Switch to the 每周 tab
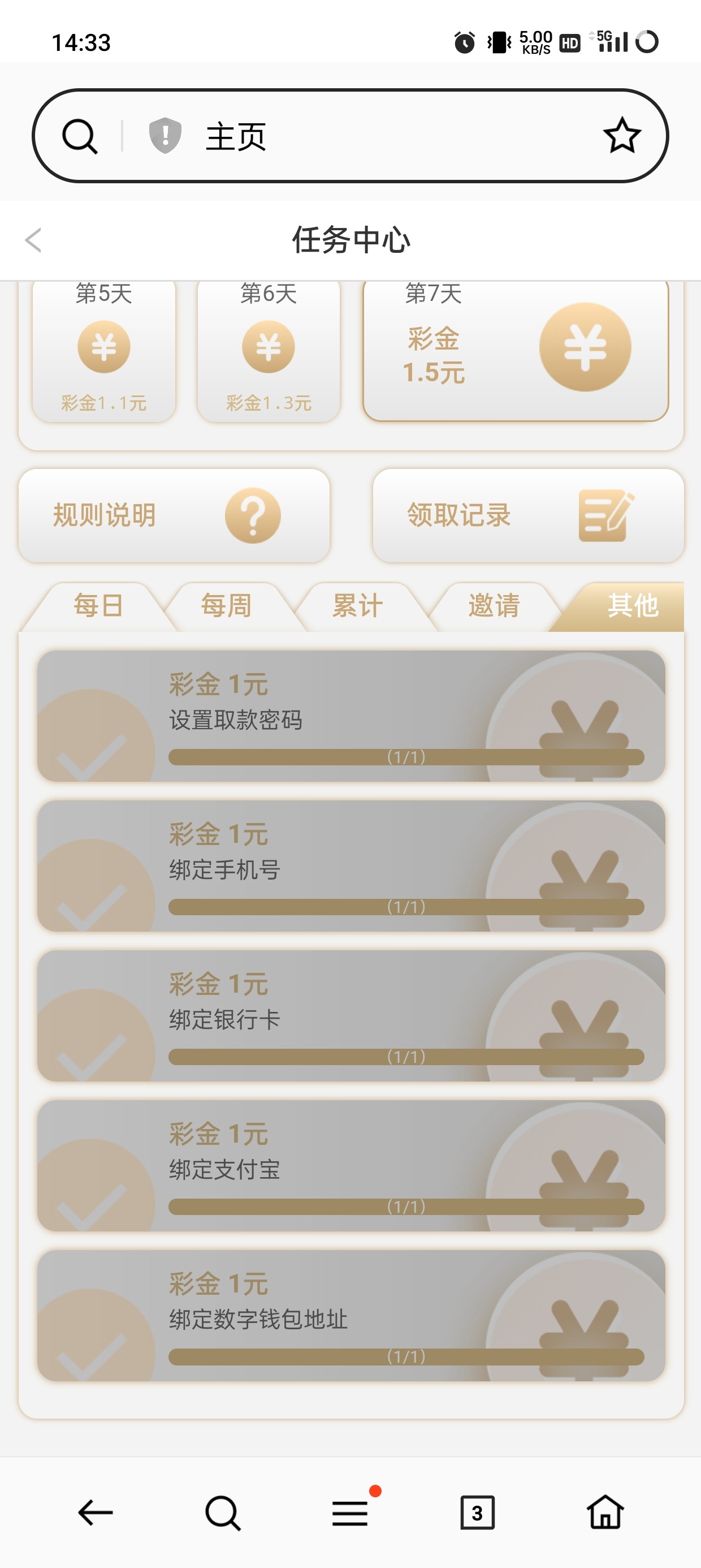This screenshot has height=1568, width=701. coord(226,606)
